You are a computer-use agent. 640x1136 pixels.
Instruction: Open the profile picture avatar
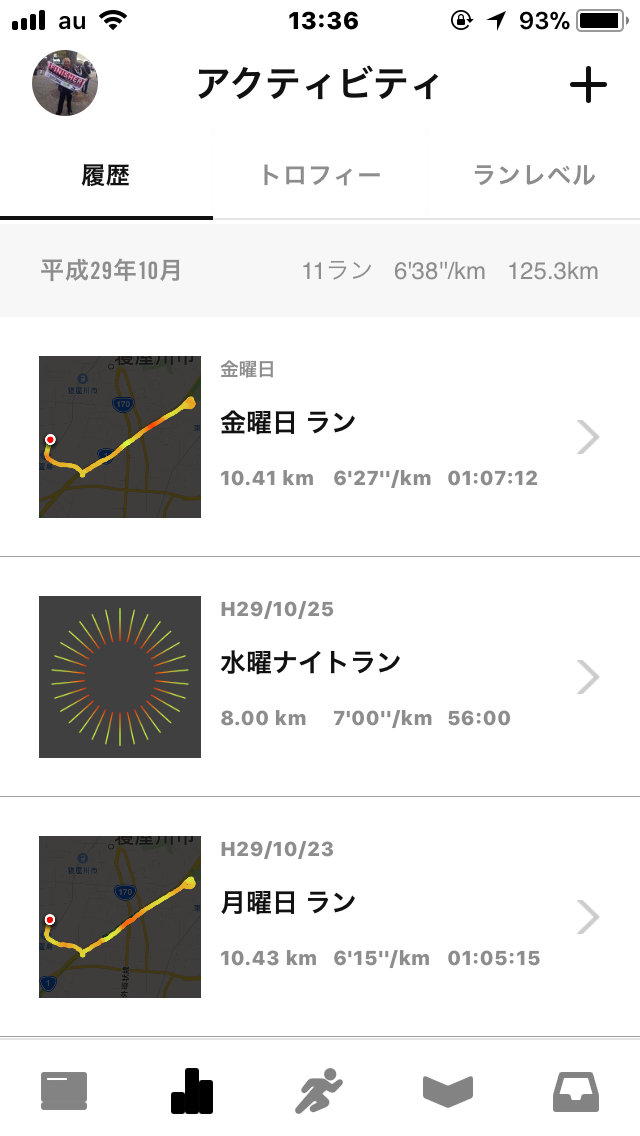pos(65,83)
